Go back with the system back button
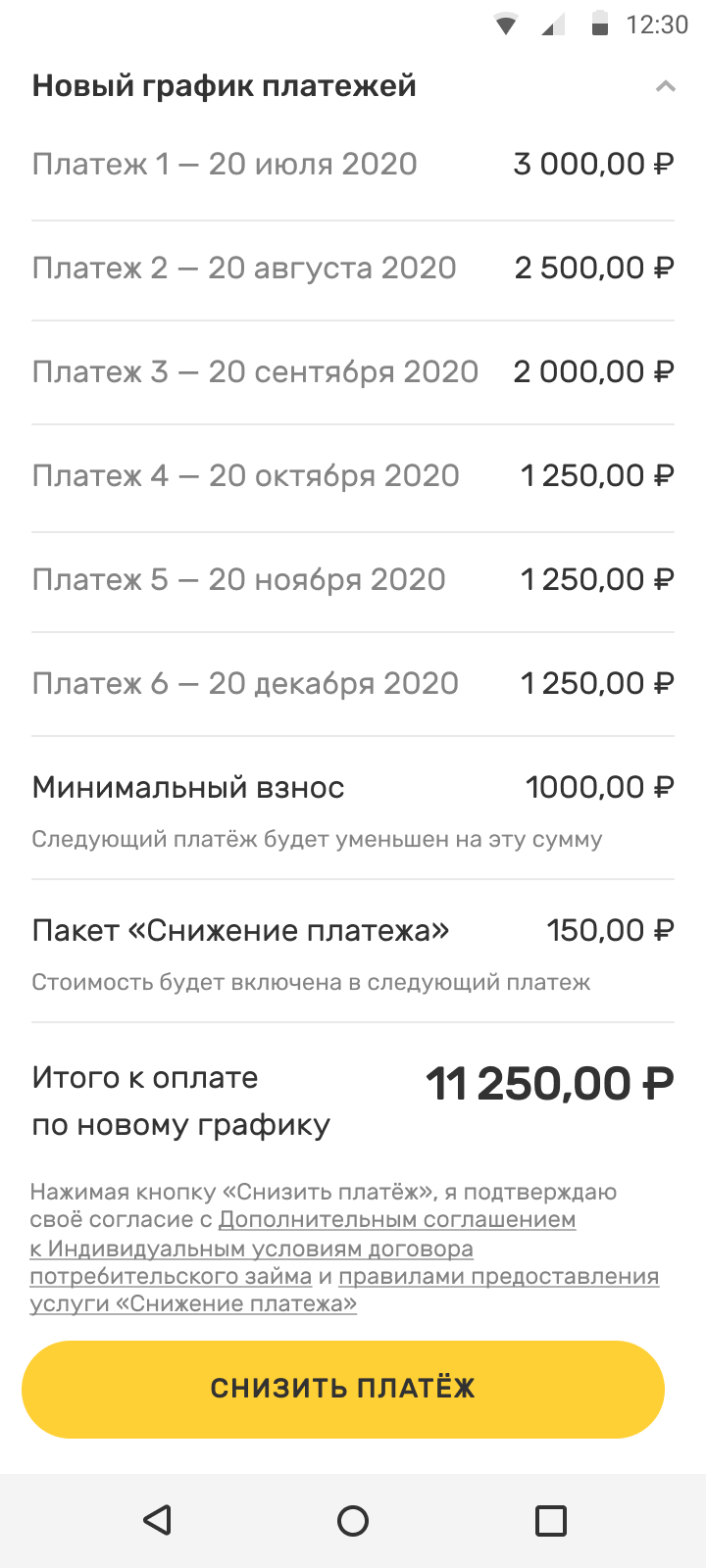Screen dimensions: 706x1568 pyautogui.click(x=157, y=1520)
